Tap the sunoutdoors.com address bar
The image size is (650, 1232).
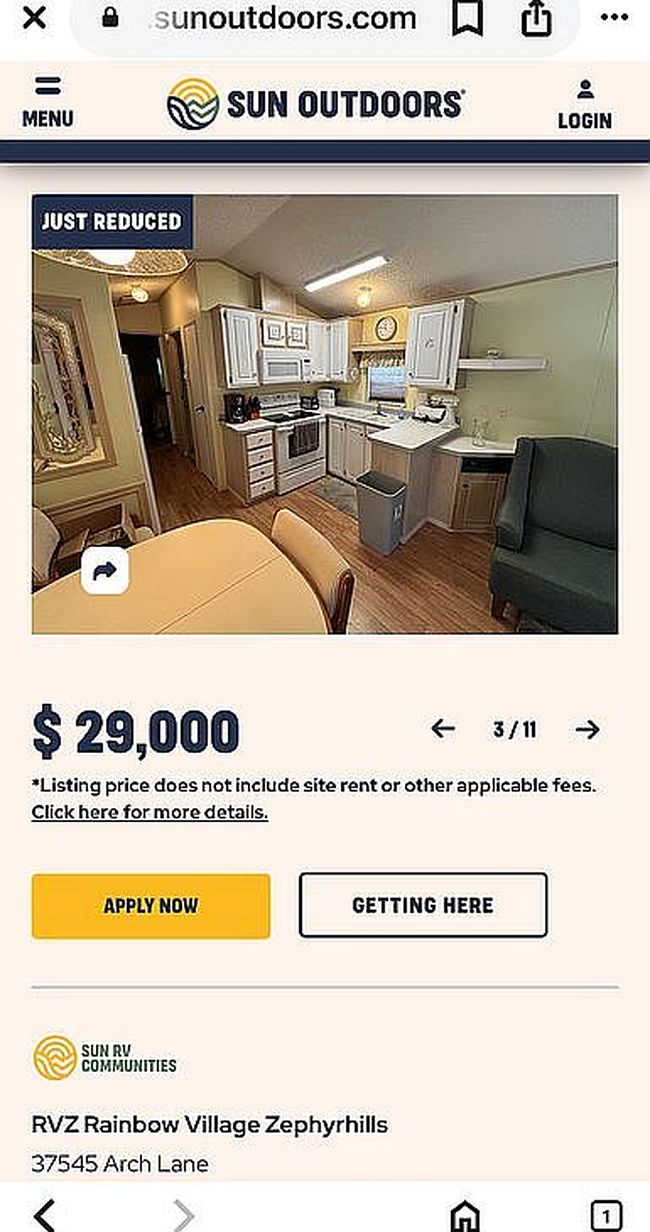pyautogui.click(x=285, y=18)
